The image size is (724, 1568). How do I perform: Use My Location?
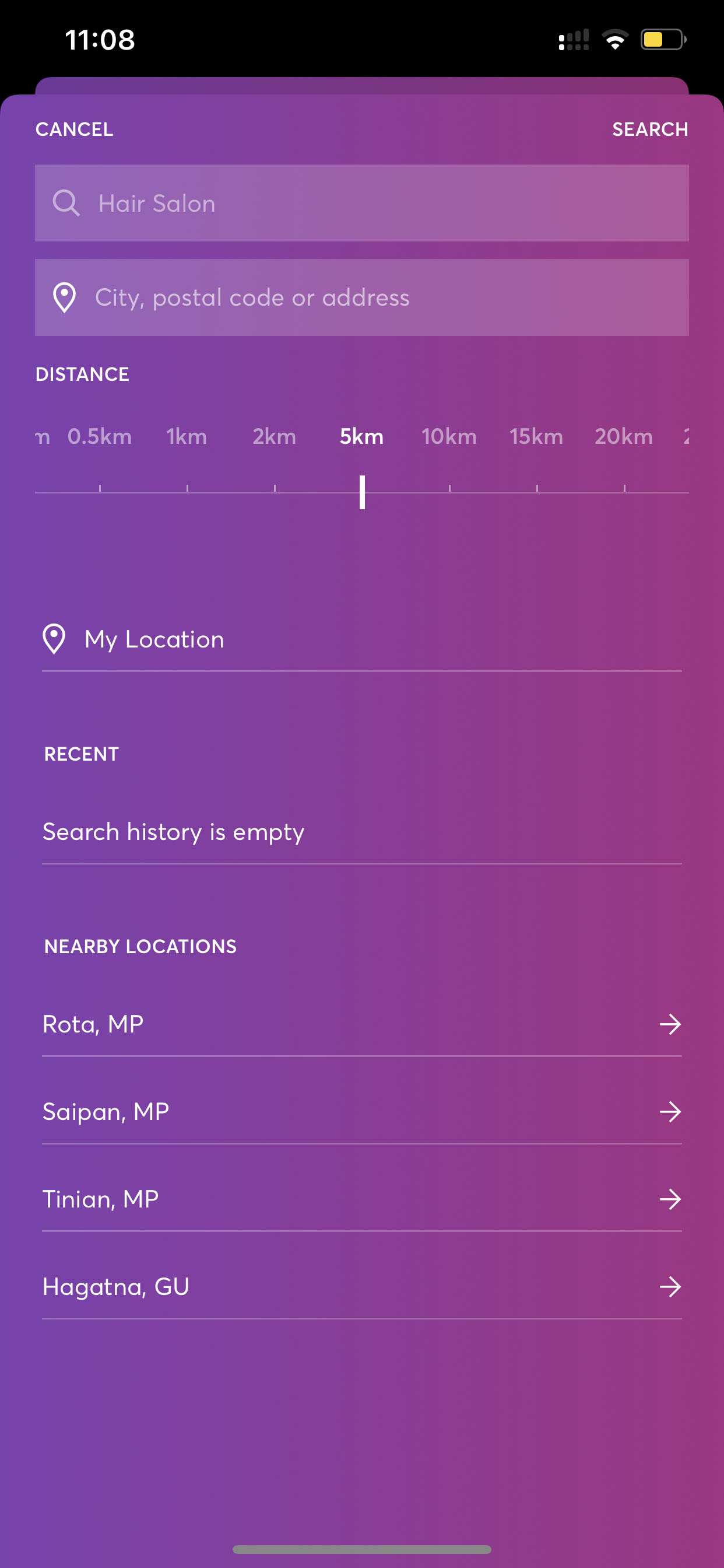pyautogui.click(x=154, y=640)
